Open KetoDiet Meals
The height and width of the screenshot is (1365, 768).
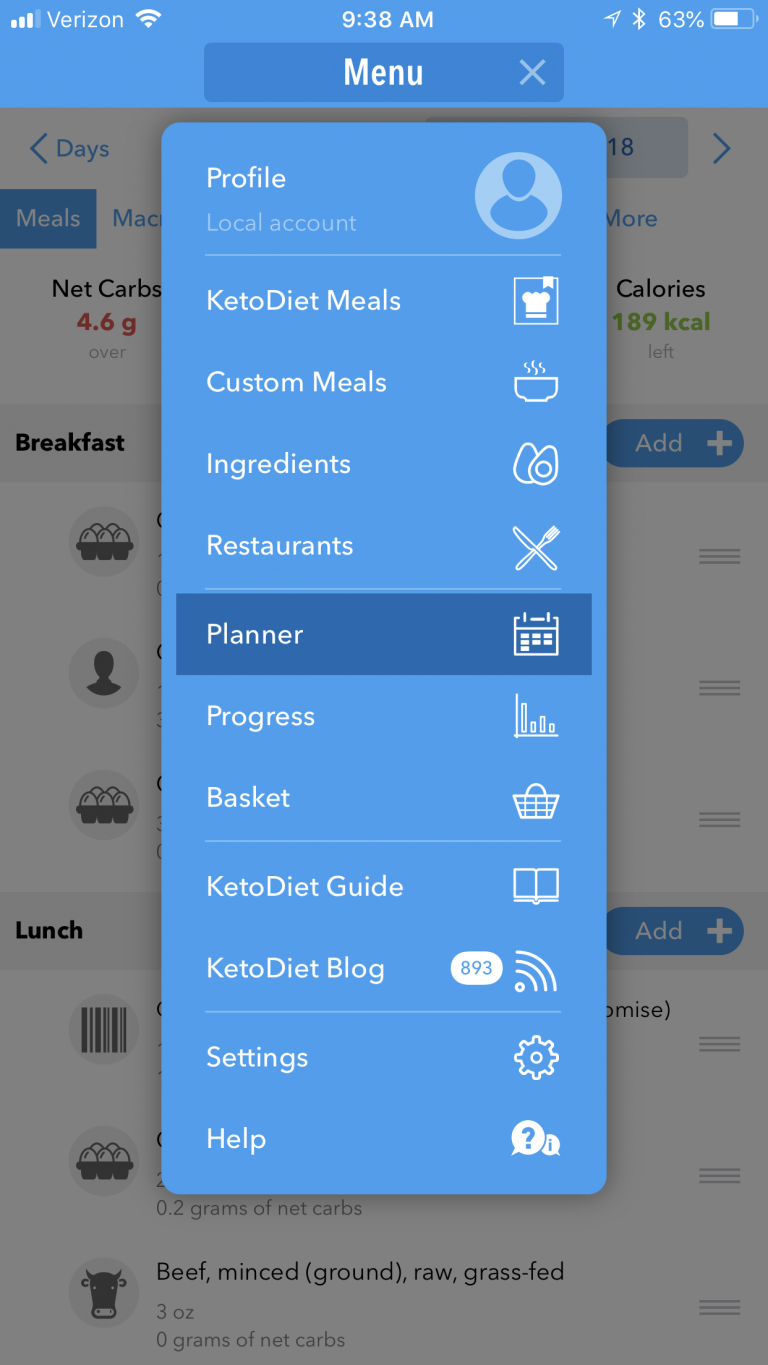pyautogui.click(x=383, y=301)
